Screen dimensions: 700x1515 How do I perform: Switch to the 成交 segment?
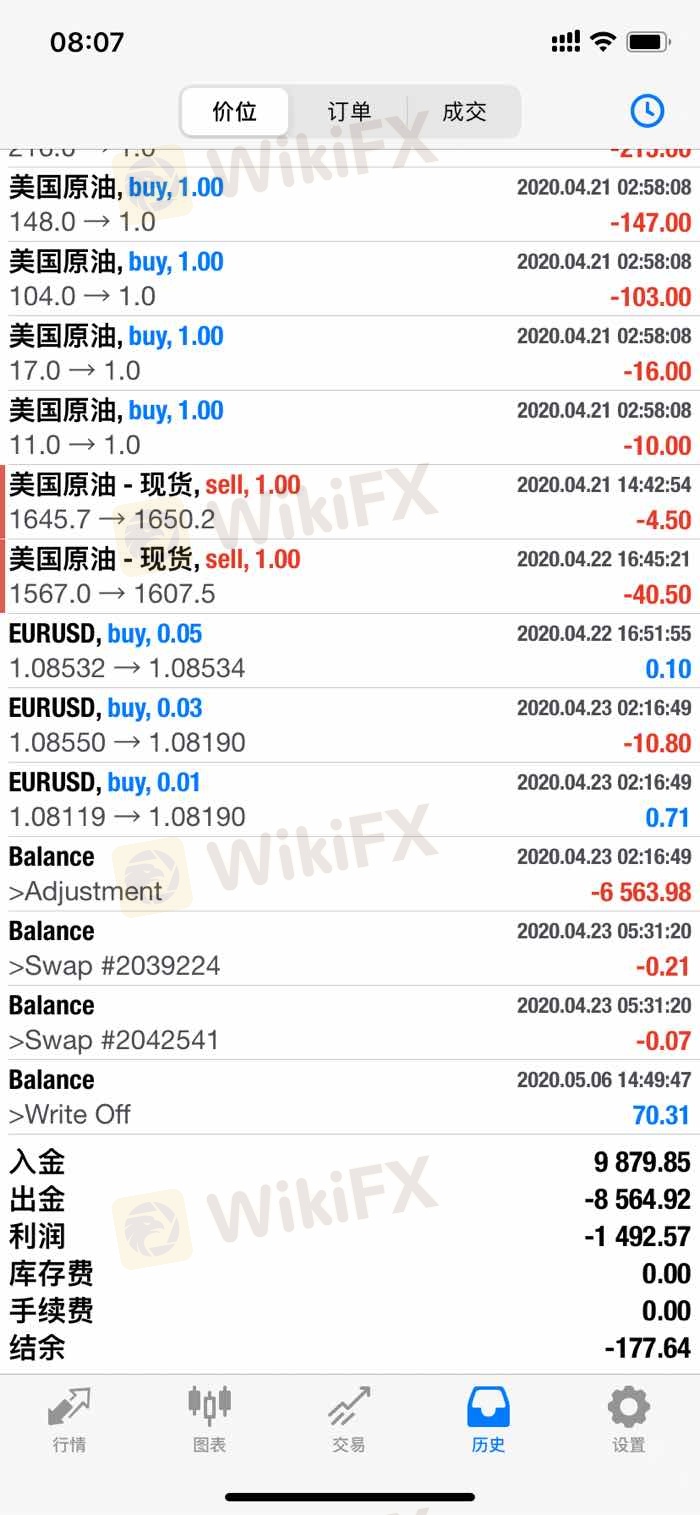pos(464,111)
